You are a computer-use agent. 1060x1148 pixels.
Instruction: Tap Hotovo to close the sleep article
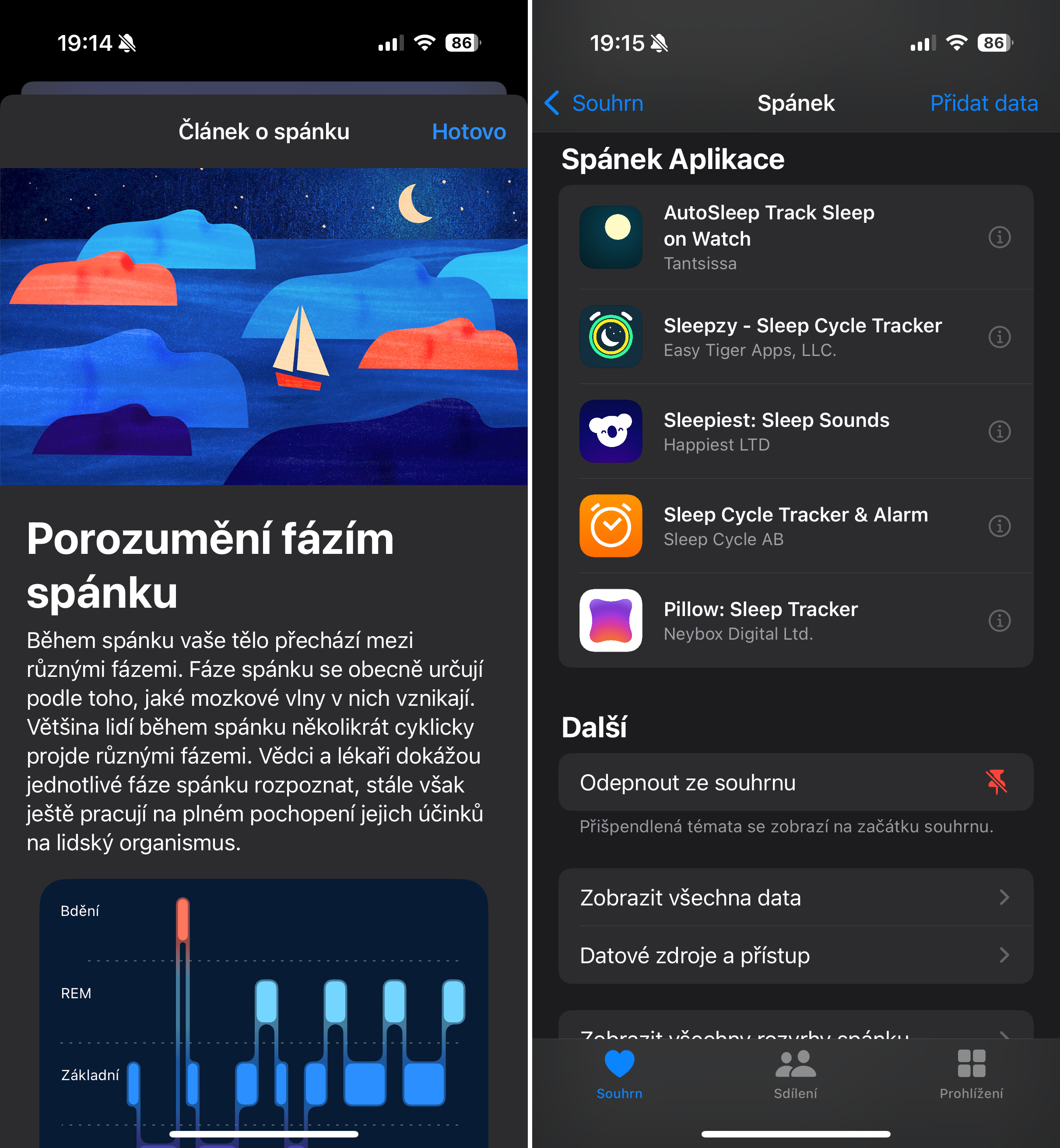click(x=468, y=132)
